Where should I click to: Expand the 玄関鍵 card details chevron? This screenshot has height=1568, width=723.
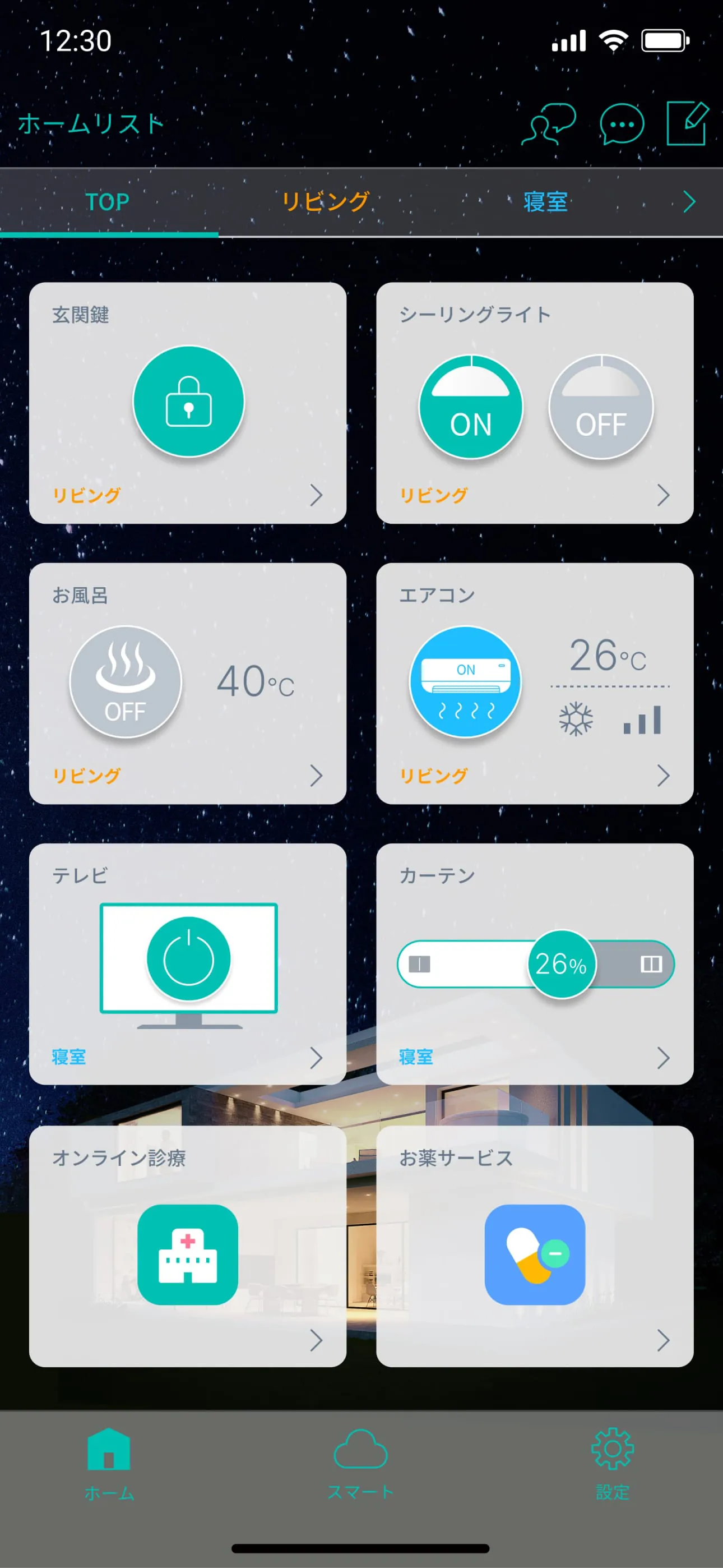tap(317, 496)
